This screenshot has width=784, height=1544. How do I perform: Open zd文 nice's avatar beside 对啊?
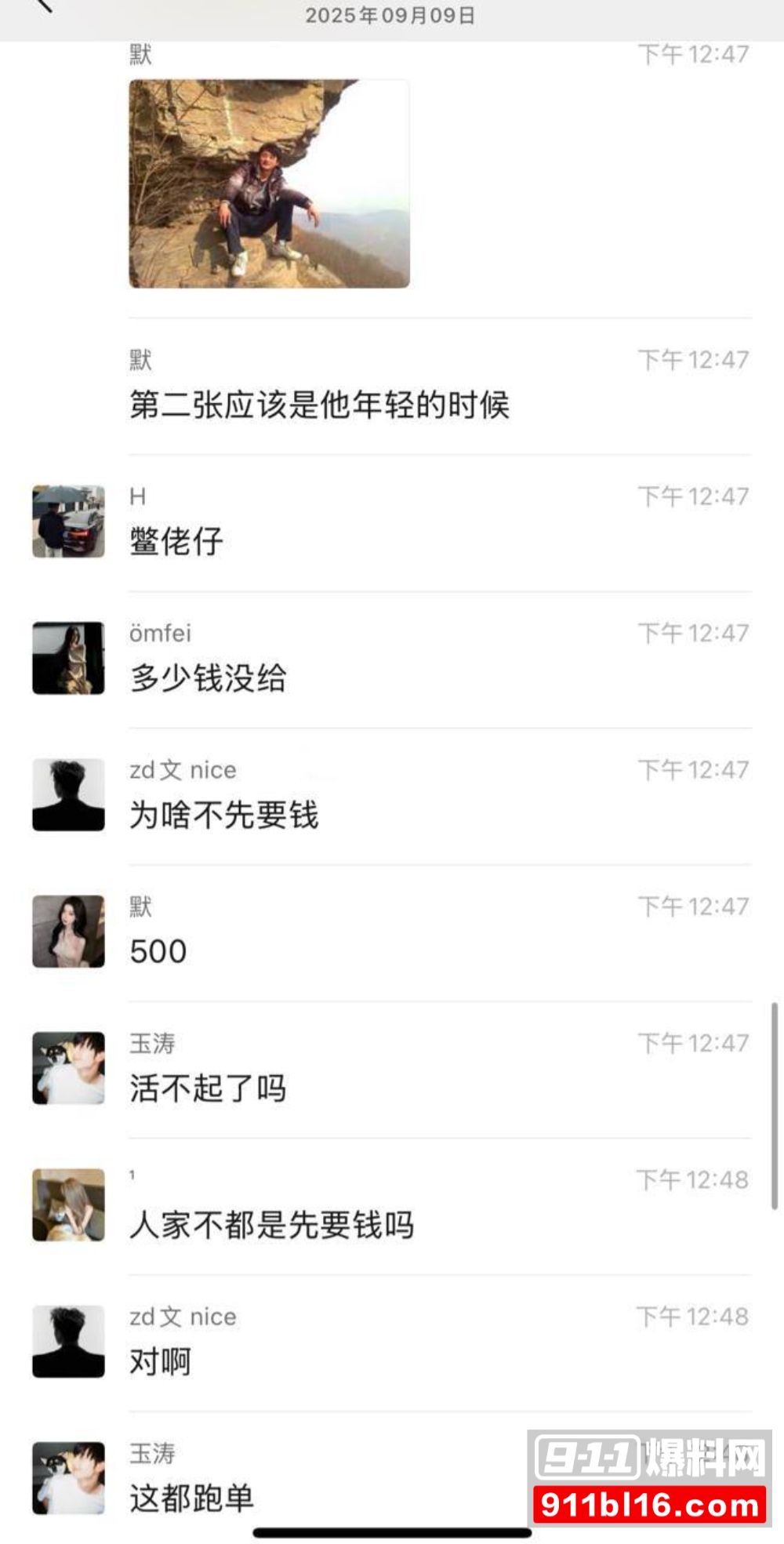68,1341
